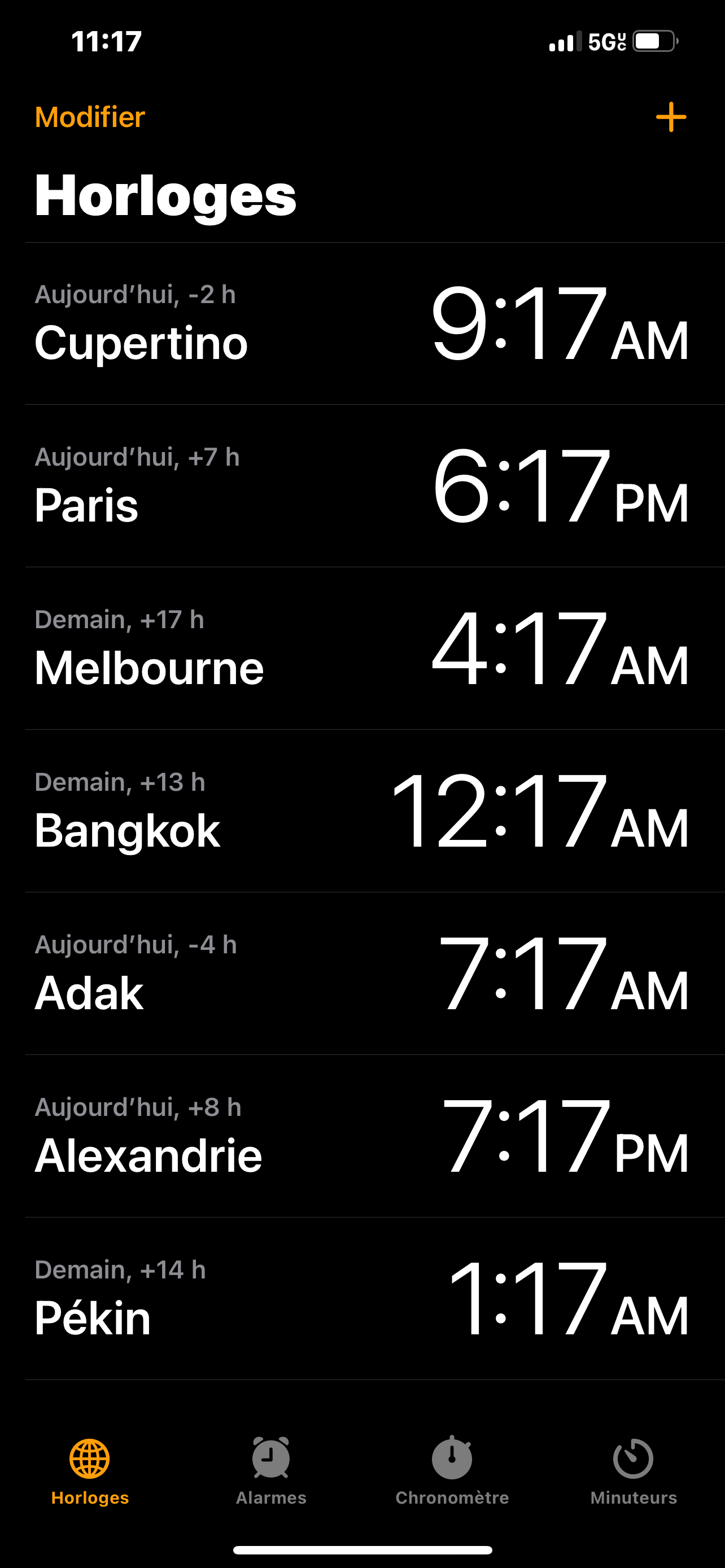Select the Horloges tab
Image resolution: width=725 pixels, height=1568 pixels.
[x=89, y=1469]
